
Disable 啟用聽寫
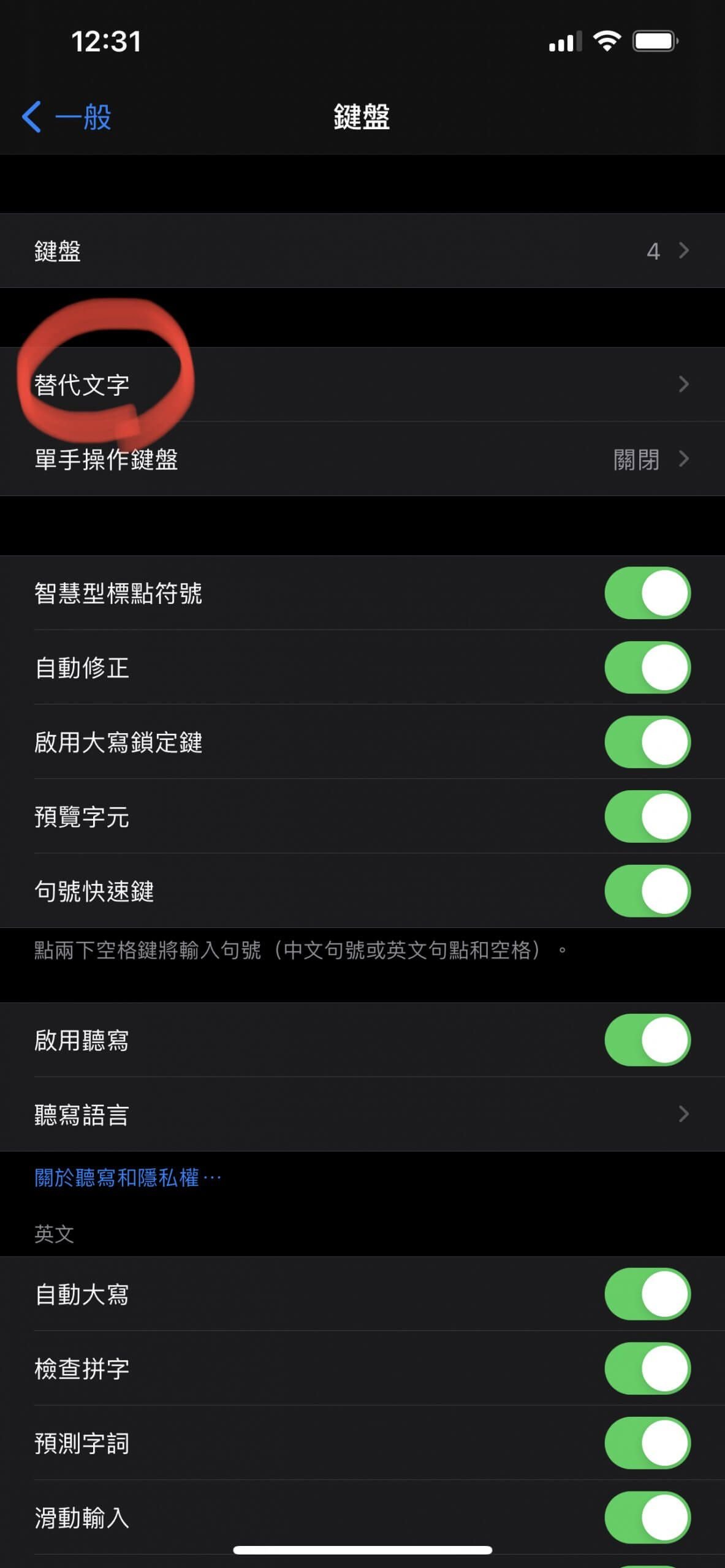(x=647, y=1040)
